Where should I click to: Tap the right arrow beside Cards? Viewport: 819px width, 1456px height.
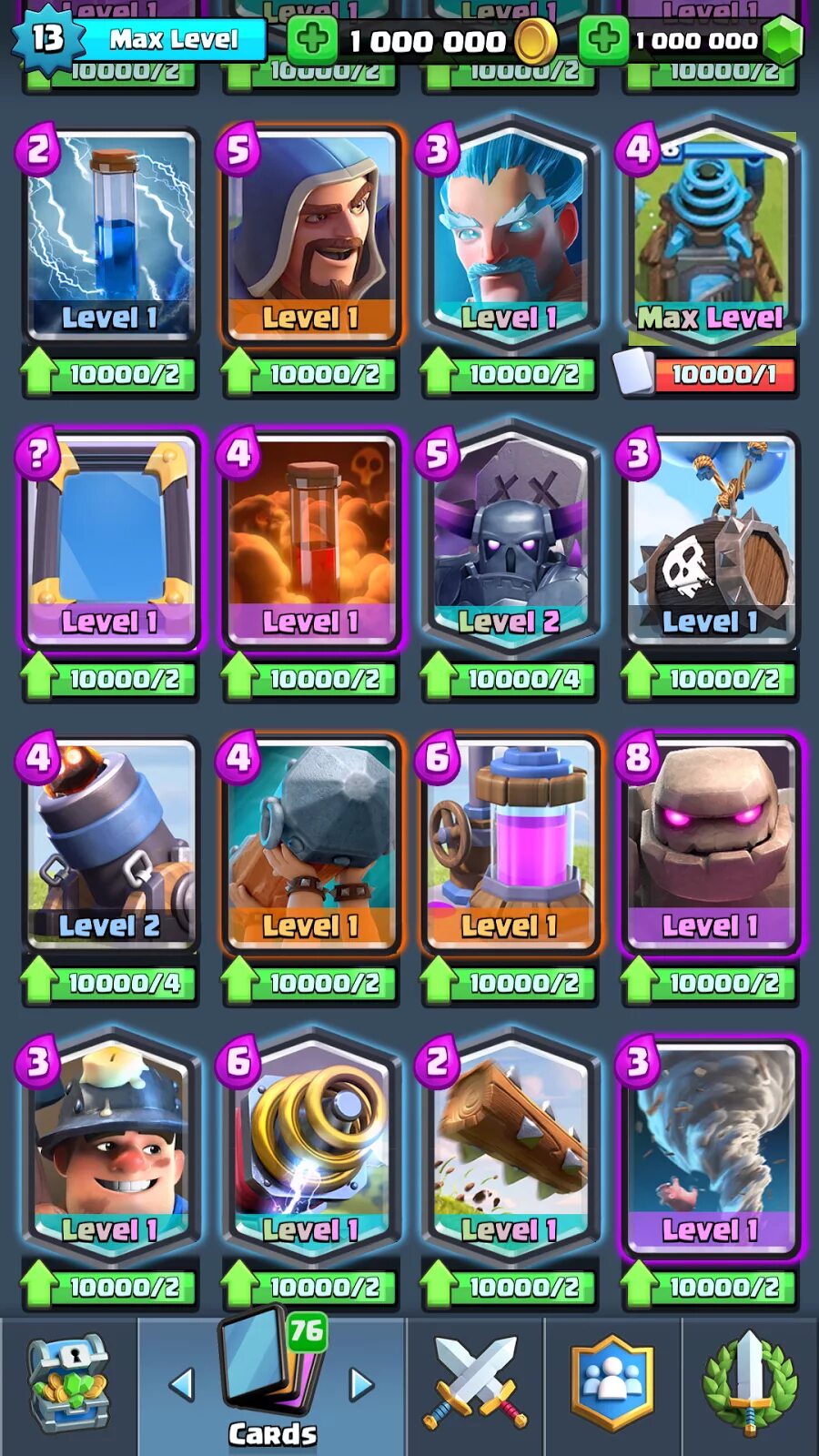tap(362, 1384)
